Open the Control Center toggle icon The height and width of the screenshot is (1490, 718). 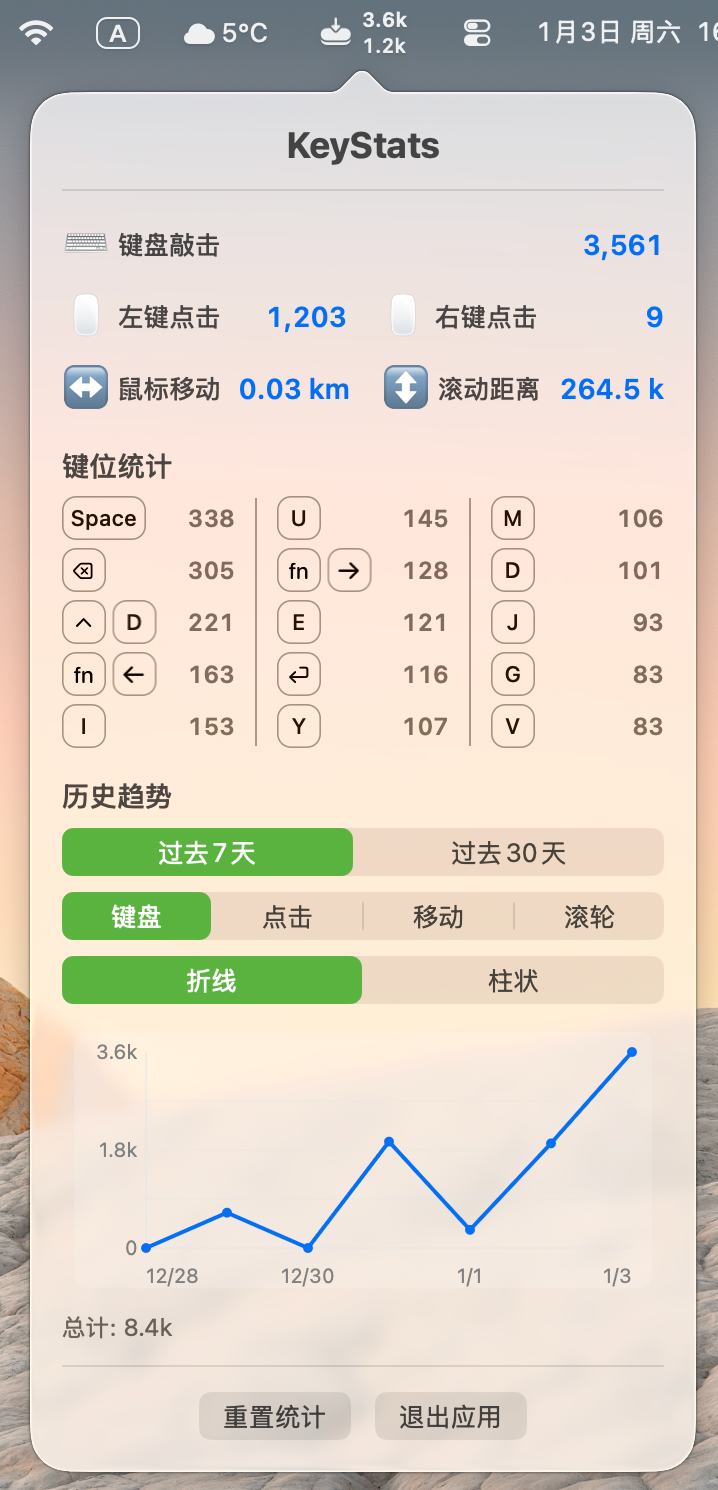pos(477,34)
